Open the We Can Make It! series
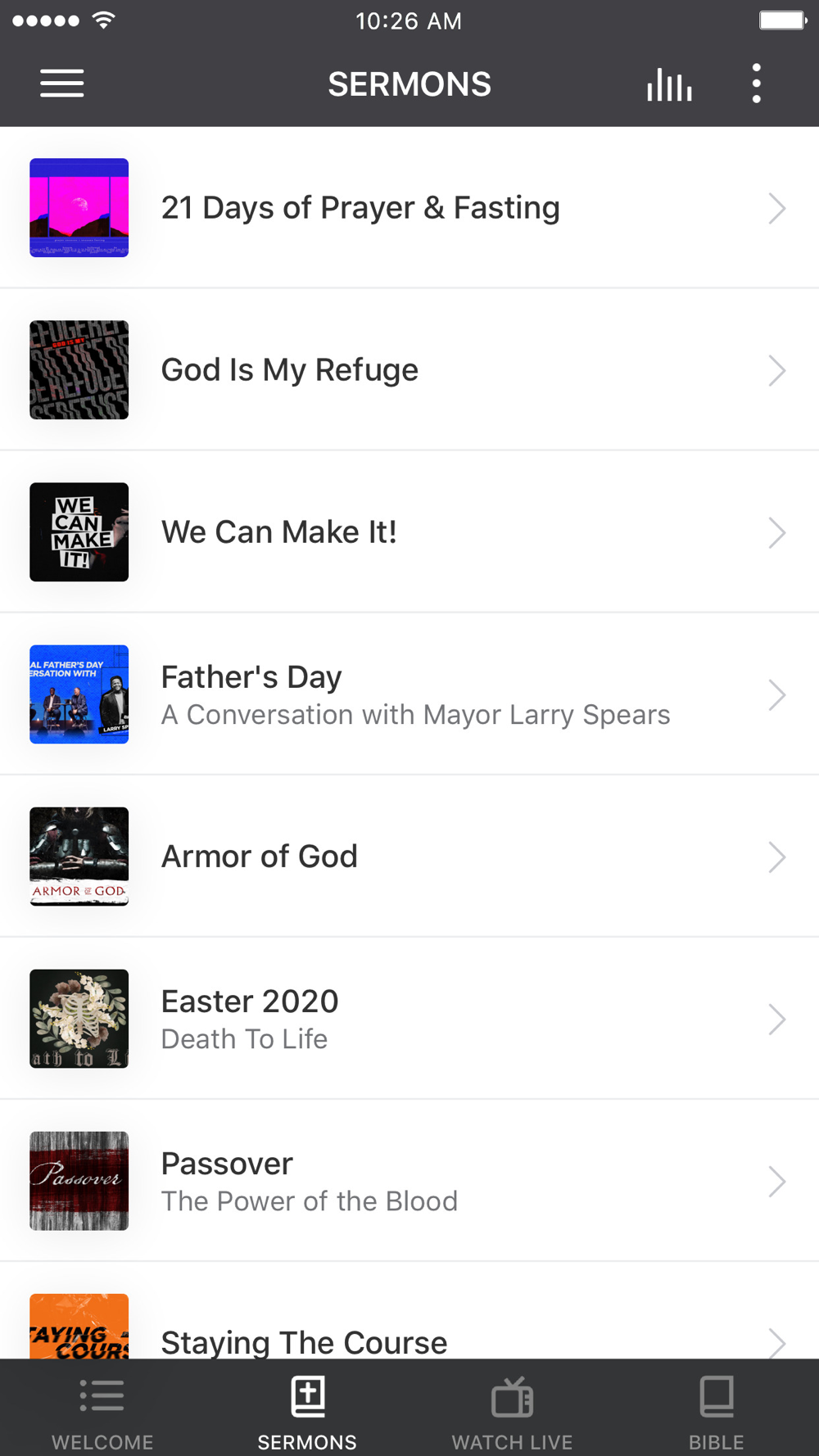The image size is (819, 1456). 409,532
